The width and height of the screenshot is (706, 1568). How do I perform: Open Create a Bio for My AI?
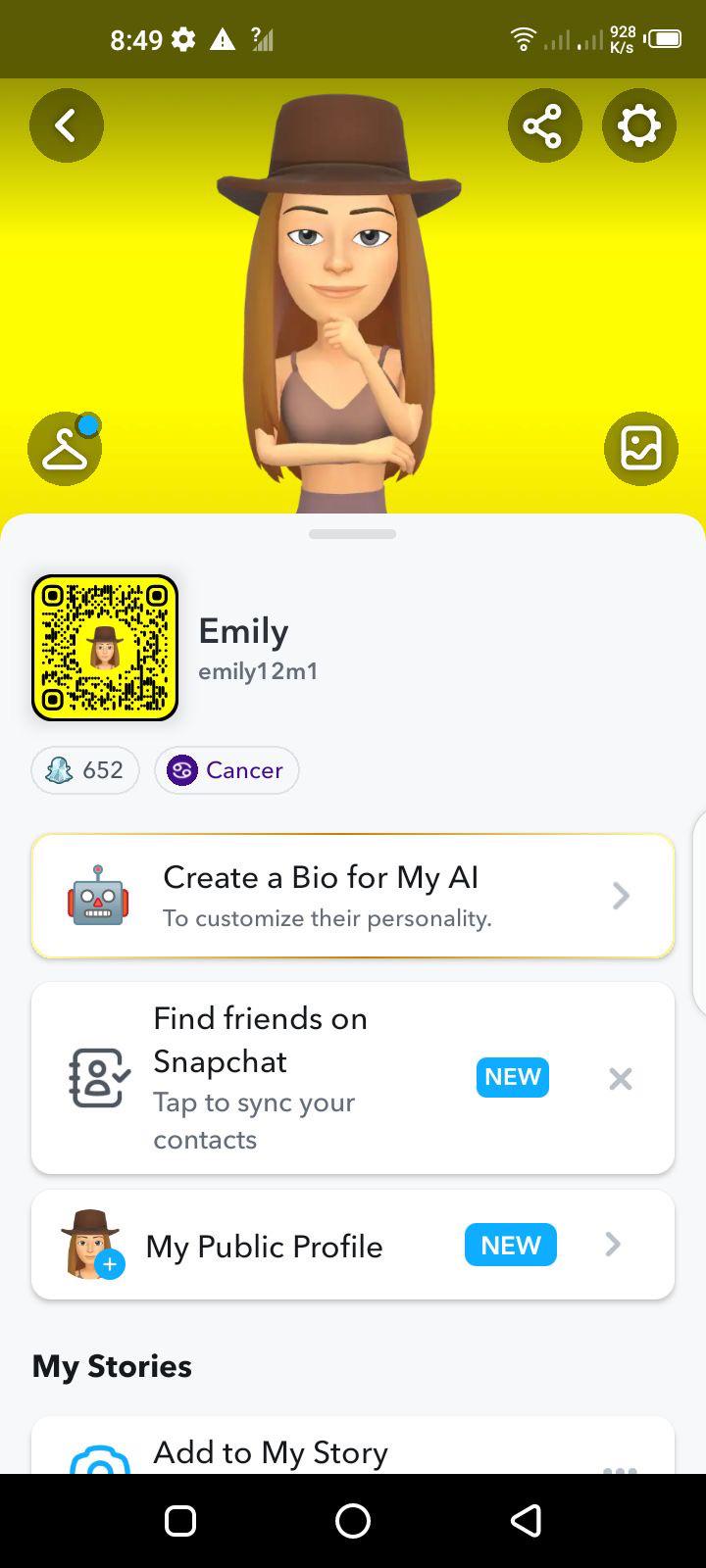(353, 895)
